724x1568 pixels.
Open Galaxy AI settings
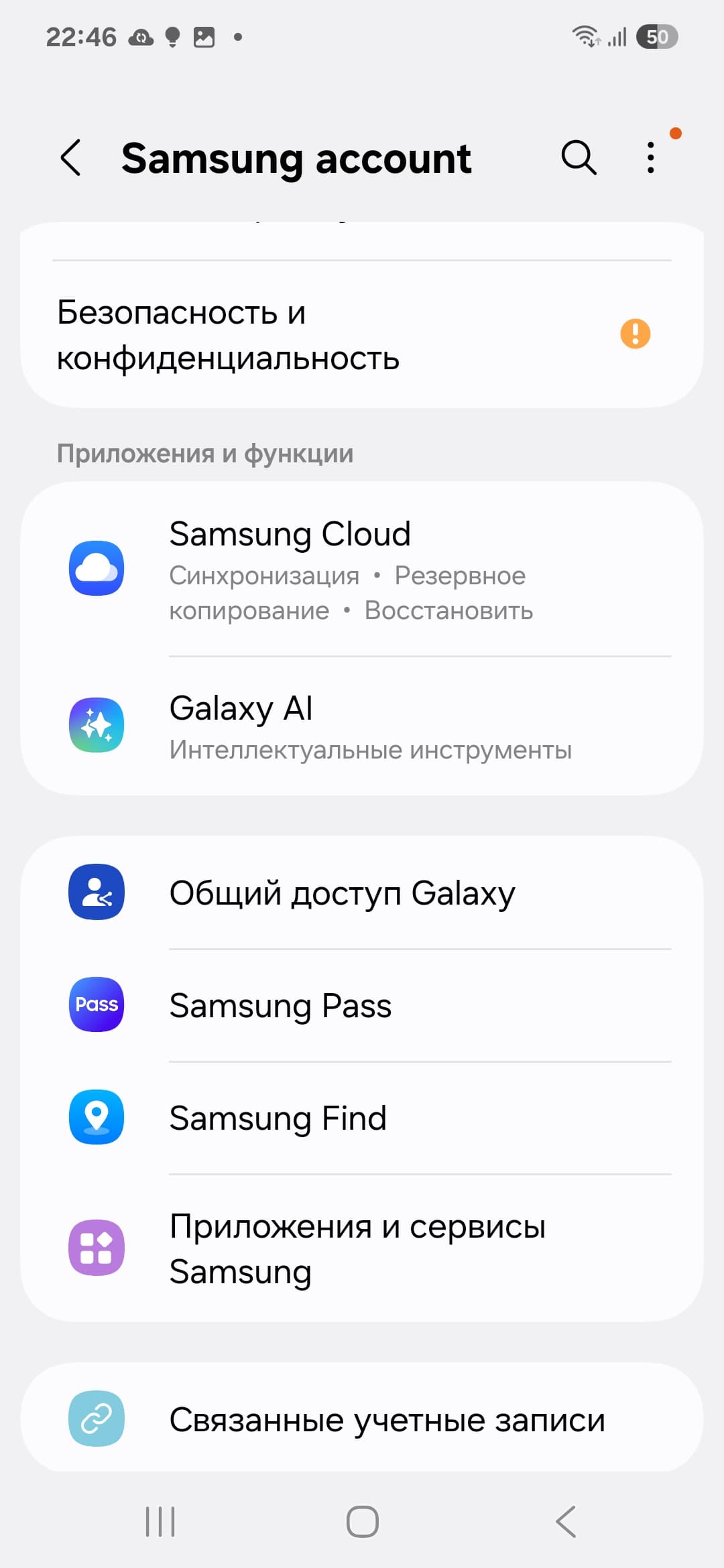click(x=362, y=726)
